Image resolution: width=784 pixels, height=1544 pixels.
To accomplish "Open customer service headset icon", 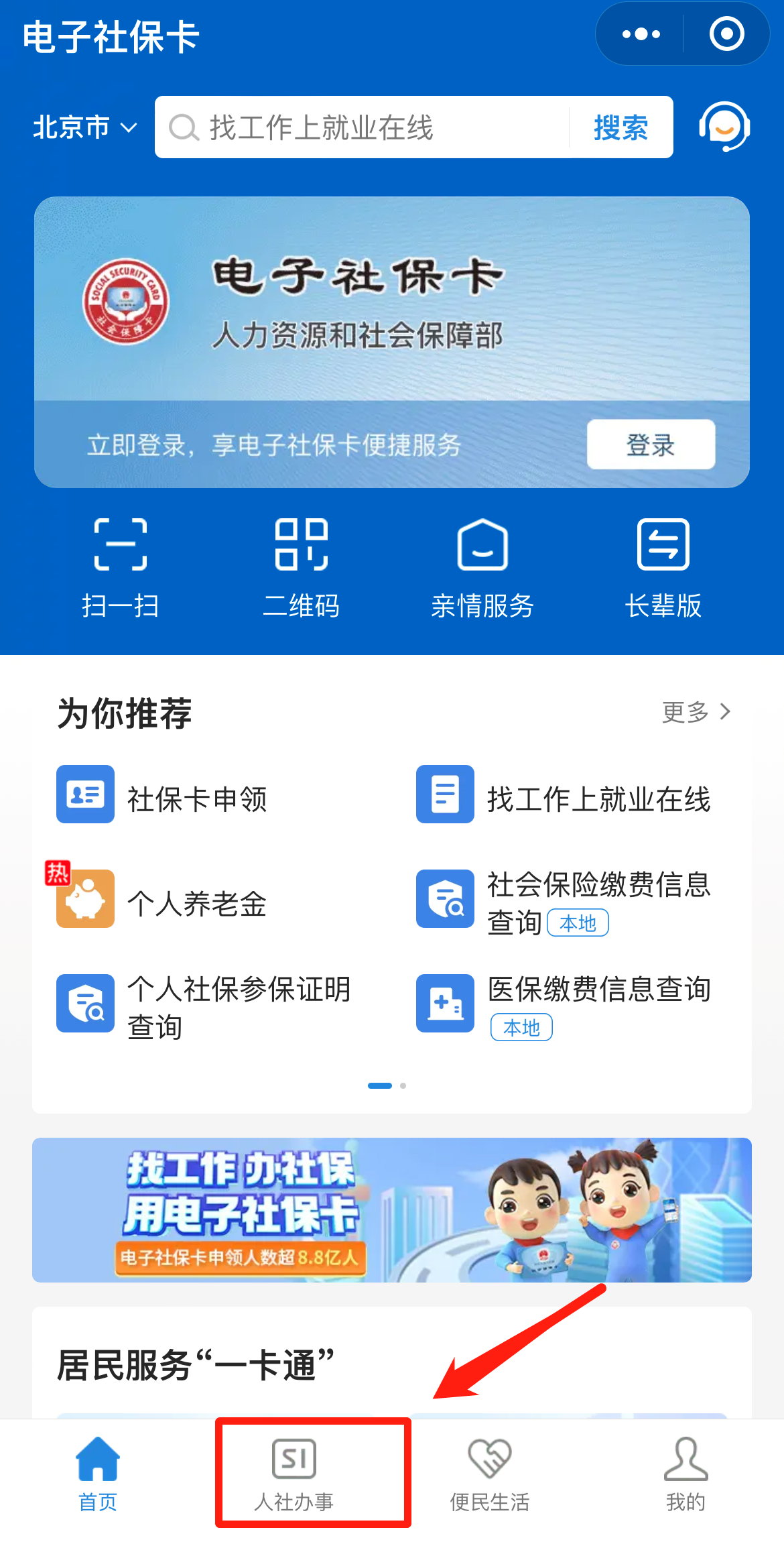I will [x=724, y=127].
